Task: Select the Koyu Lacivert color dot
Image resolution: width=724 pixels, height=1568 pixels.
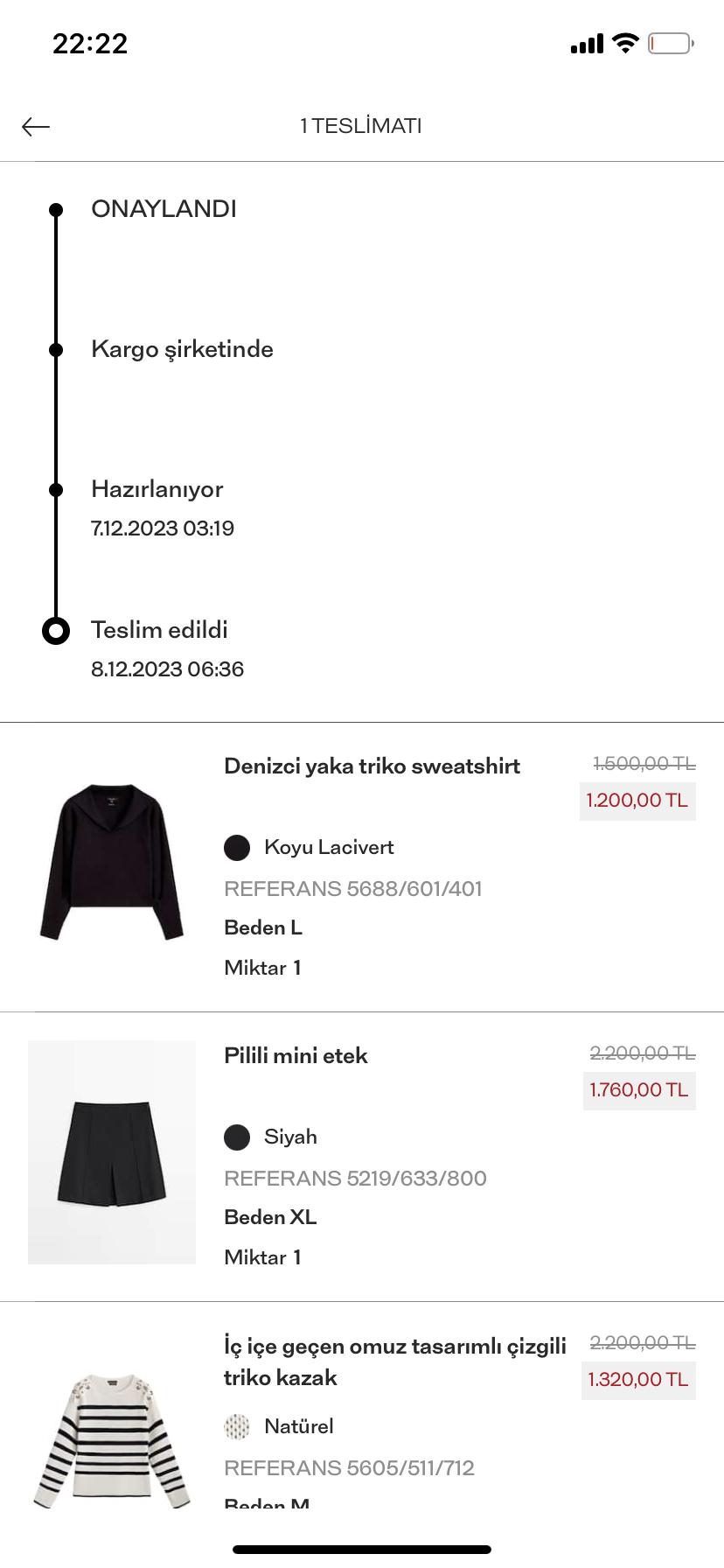Action: [237, 846]
